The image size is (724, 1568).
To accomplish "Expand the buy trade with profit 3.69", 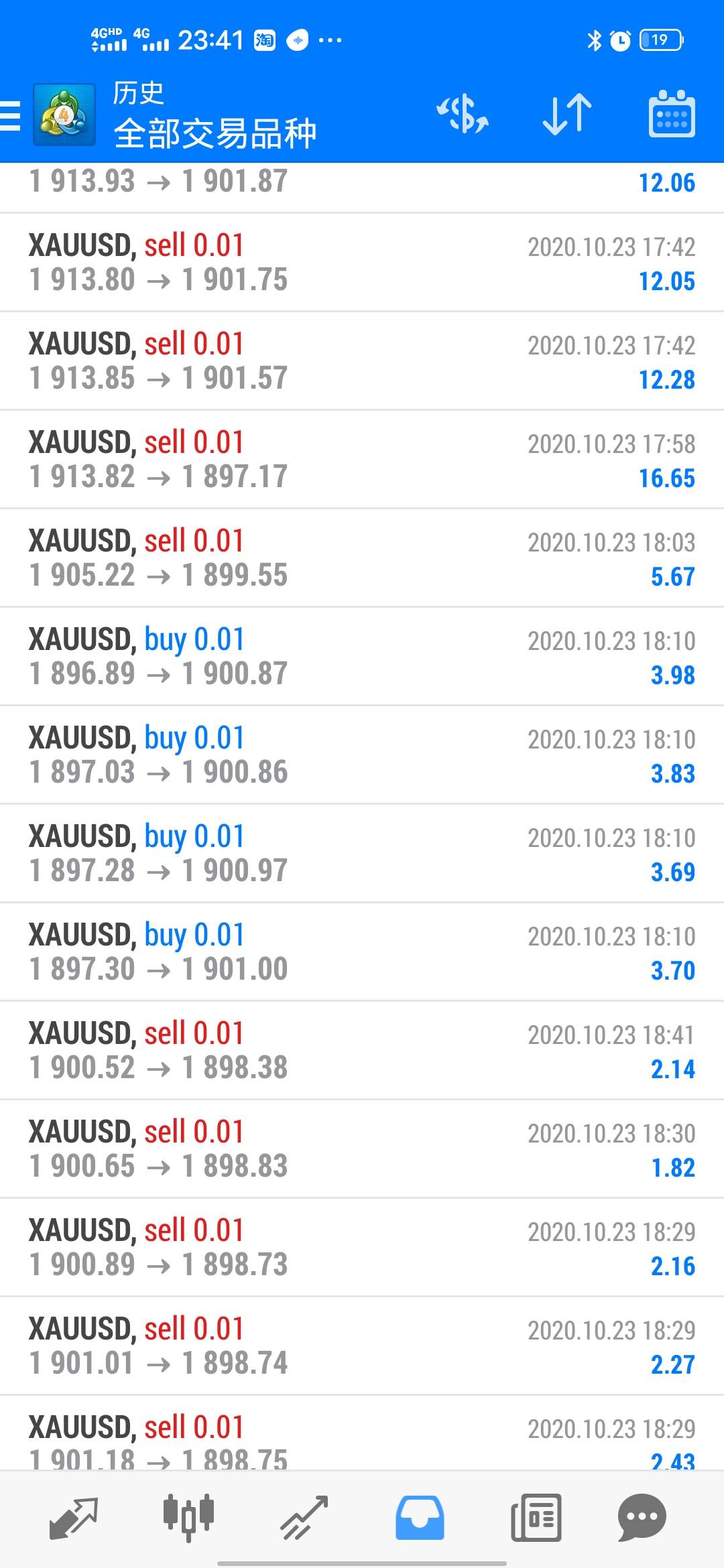I will tap(362, 854).
